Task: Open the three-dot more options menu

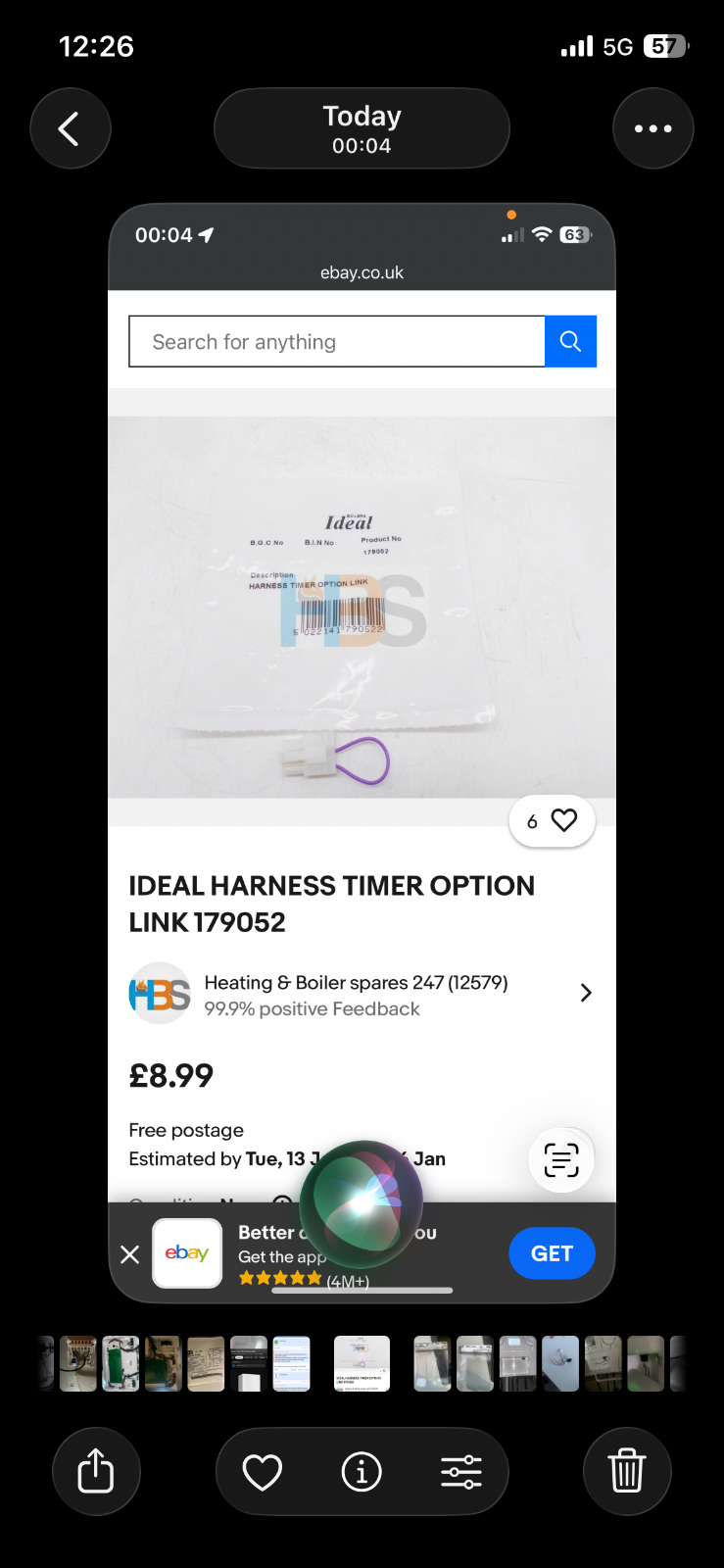Action: click(x=652, y=128)
